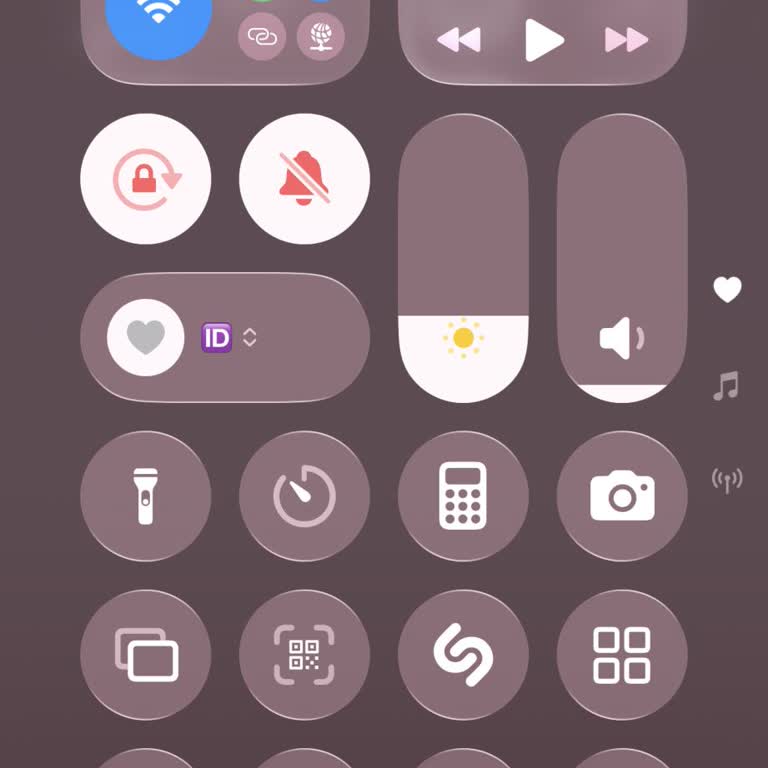Turn off the rotation lock
Screen dimensions: 768x768
tap(146, 179)
